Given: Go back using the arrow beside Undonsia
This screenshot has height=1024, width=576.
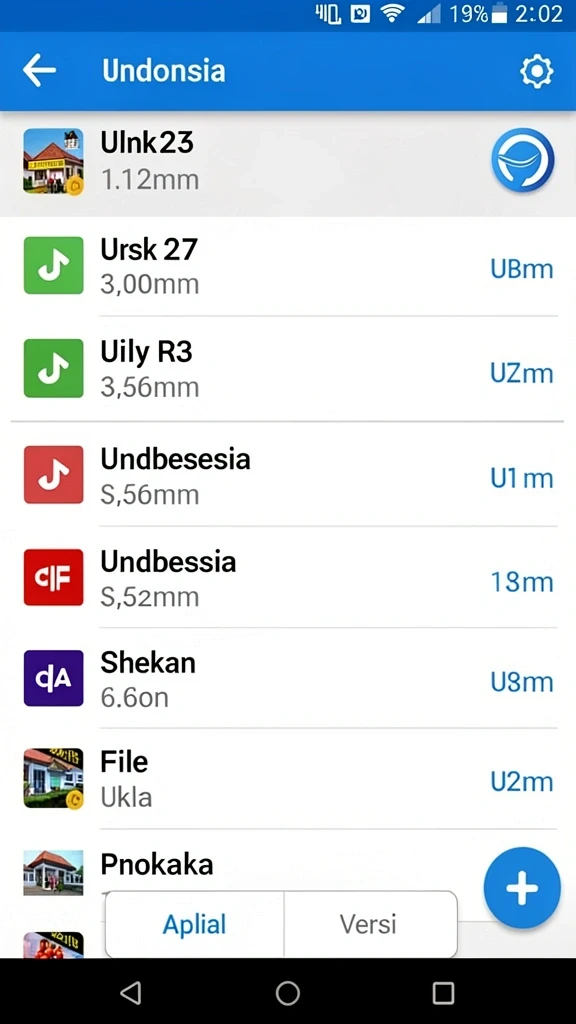Looking at the screenshot, I should tap(40, 71).
